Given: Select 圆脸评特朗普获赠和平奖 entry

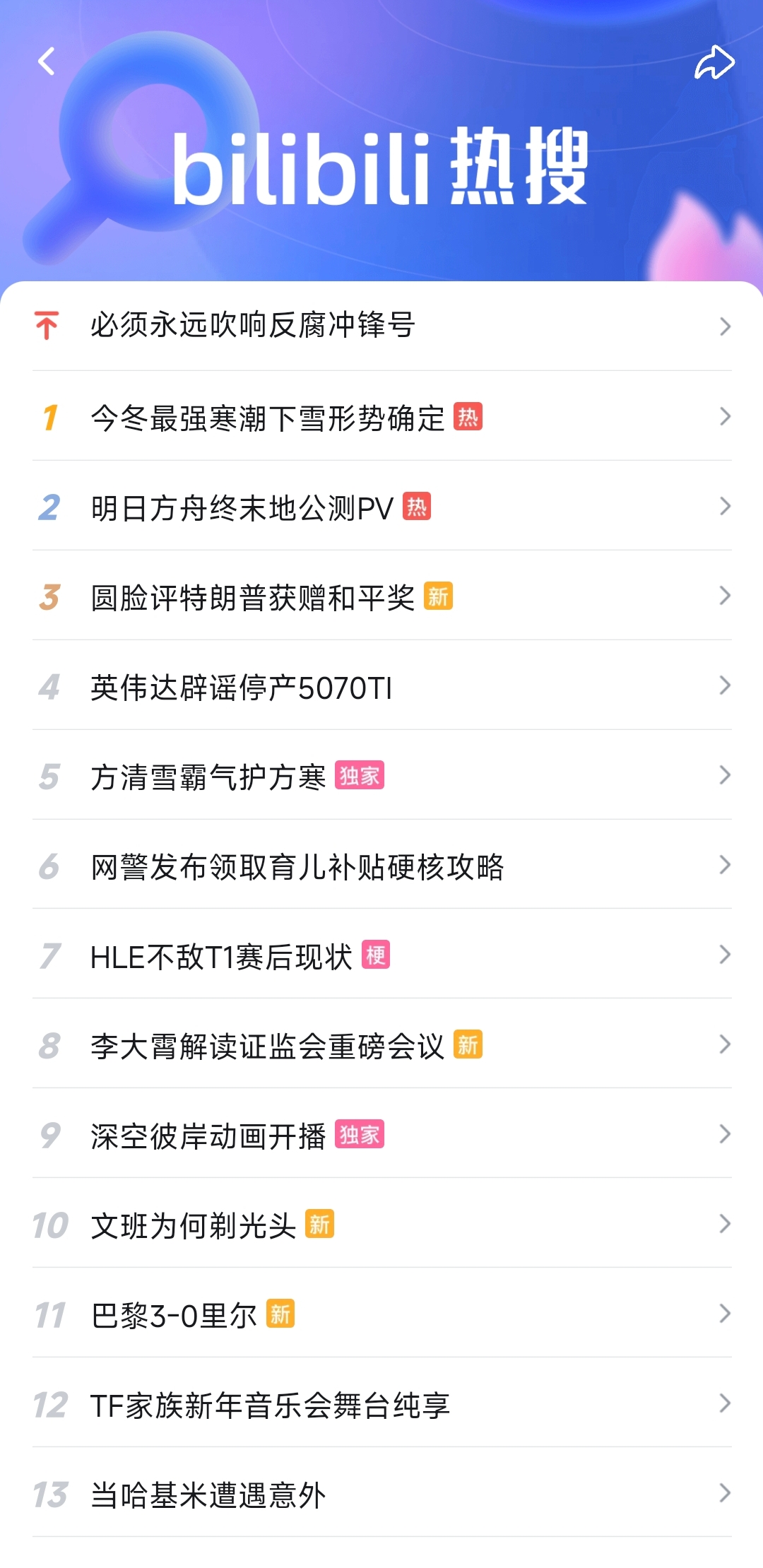Looking at the screenshot, I should 253,597.
